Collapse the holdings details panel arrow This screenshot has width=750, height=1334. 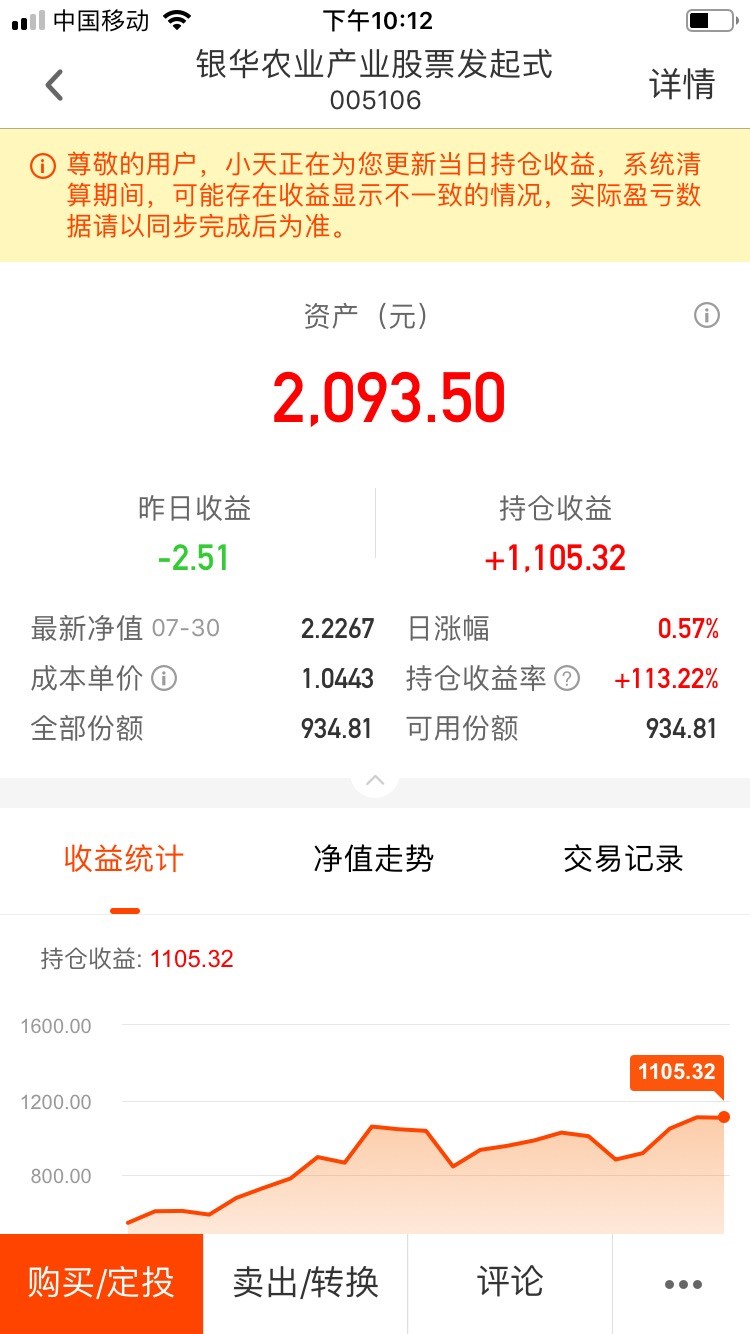[x=375, y=780]
